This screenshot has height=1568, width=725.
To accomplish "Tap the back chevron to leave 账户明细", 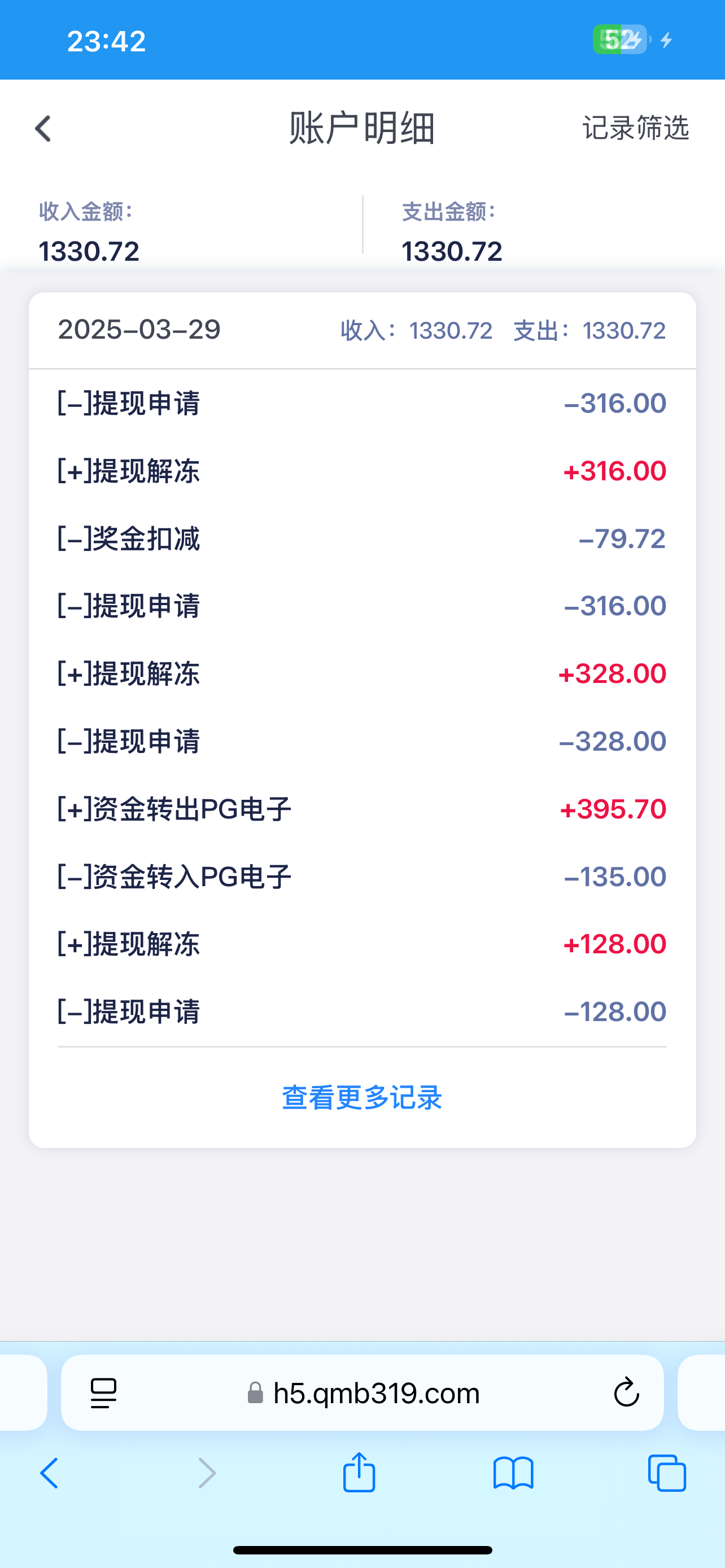I will [x=42, y=129].
